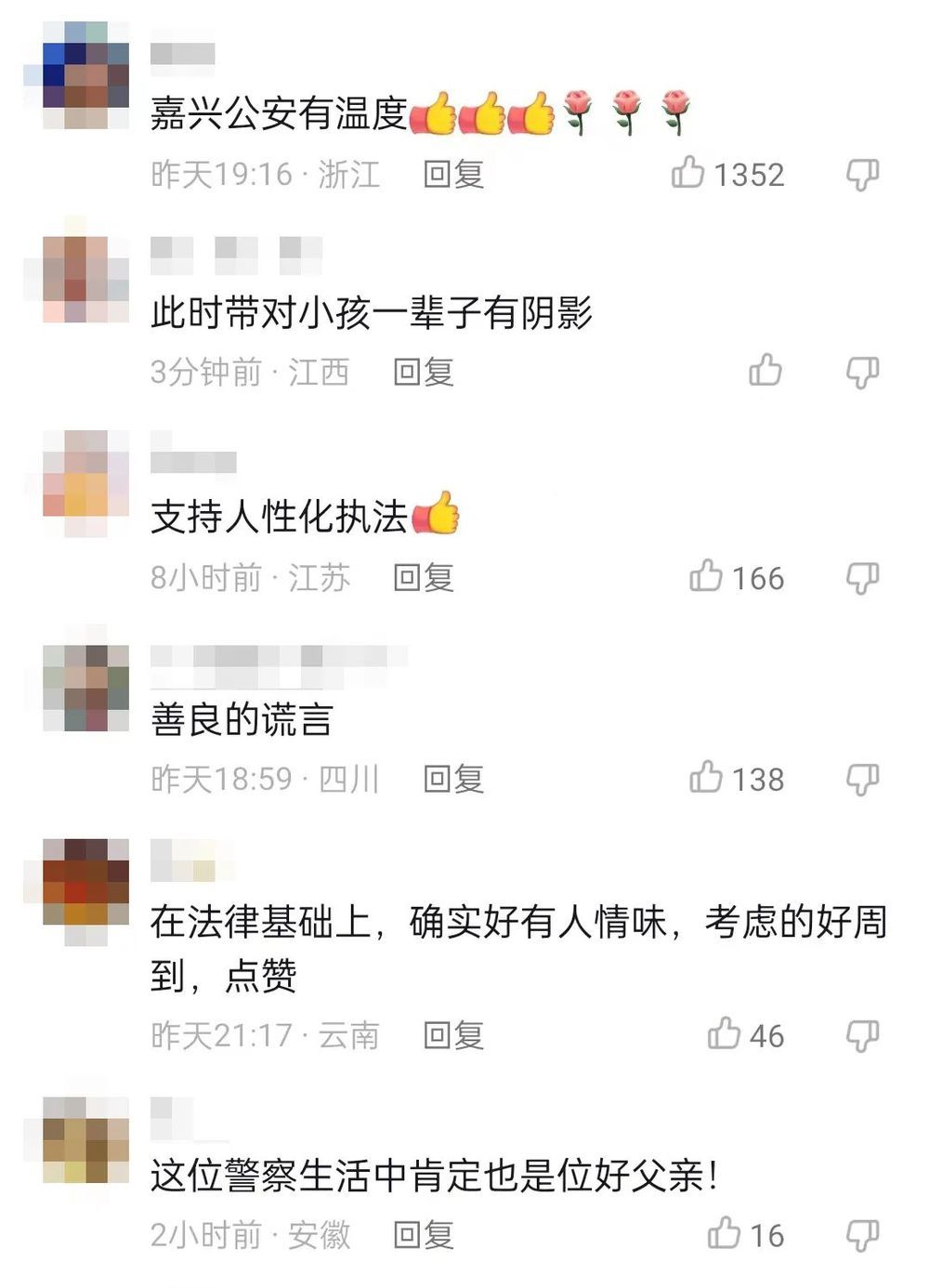Dislike the comment 这位警察生活中肯定也是位好父亲
The image size is (929, 1288).
pos(863,1235)
